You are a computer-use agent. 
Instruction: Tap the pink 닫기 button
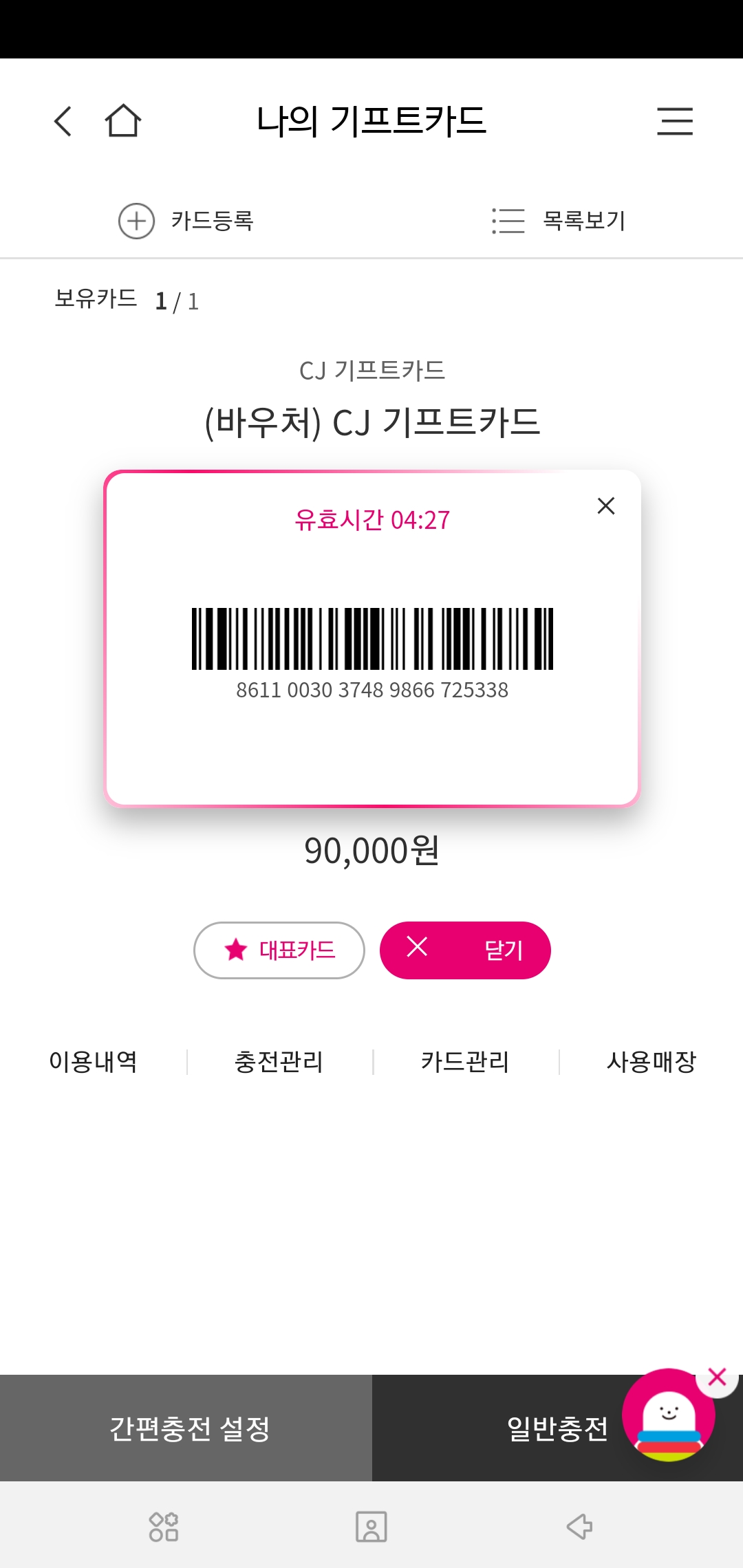coord(465,950)
